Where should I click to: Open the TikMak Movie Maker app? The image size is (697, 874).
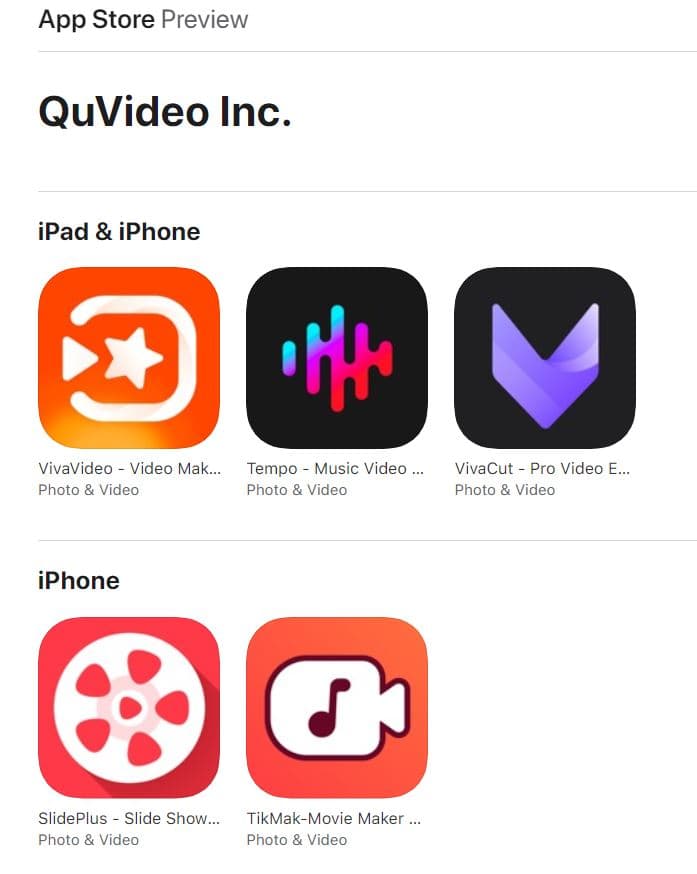(336, 707)
